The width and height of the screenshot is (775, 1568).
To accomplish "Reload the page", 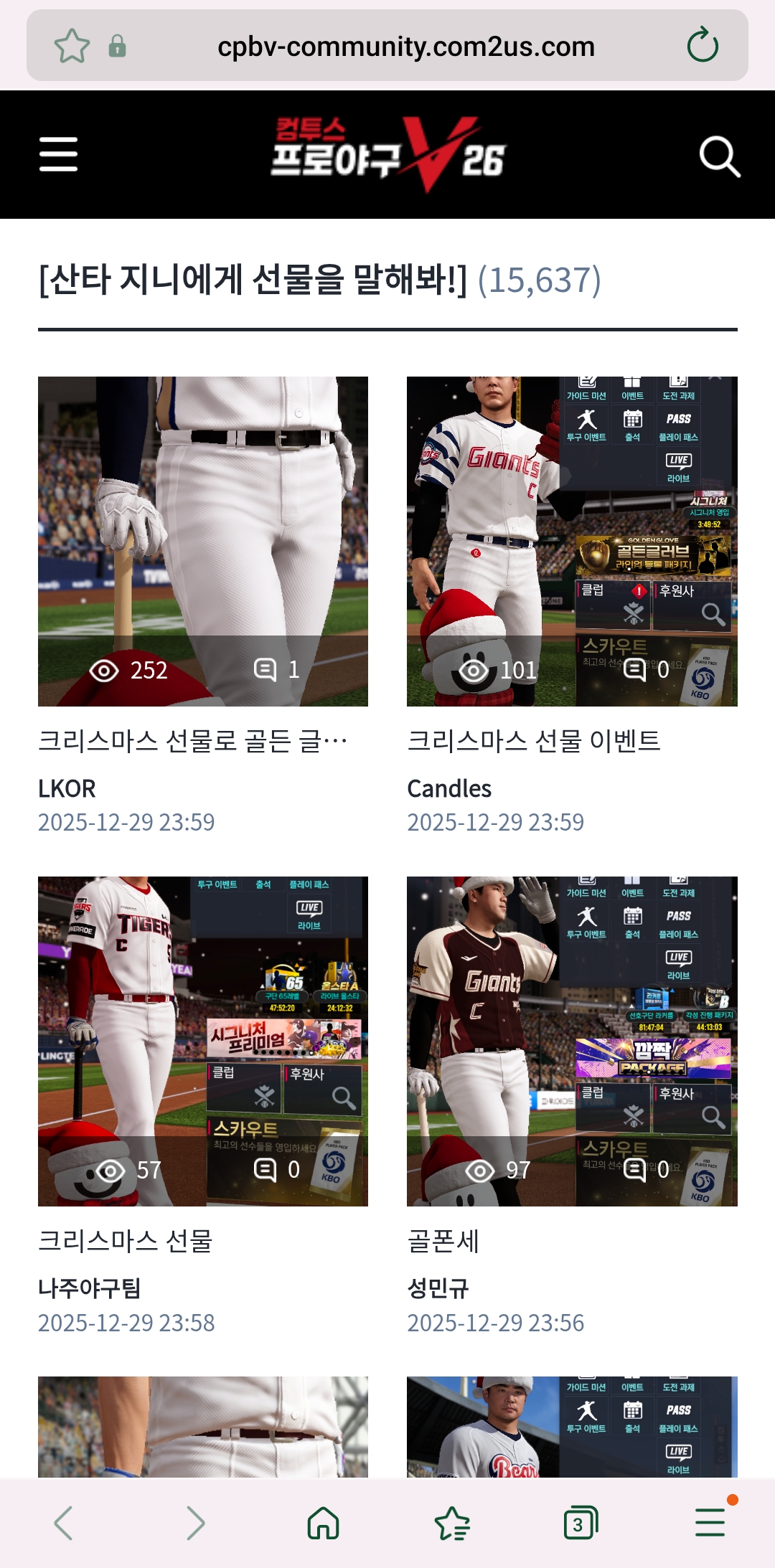I will (x=703, y=46).
